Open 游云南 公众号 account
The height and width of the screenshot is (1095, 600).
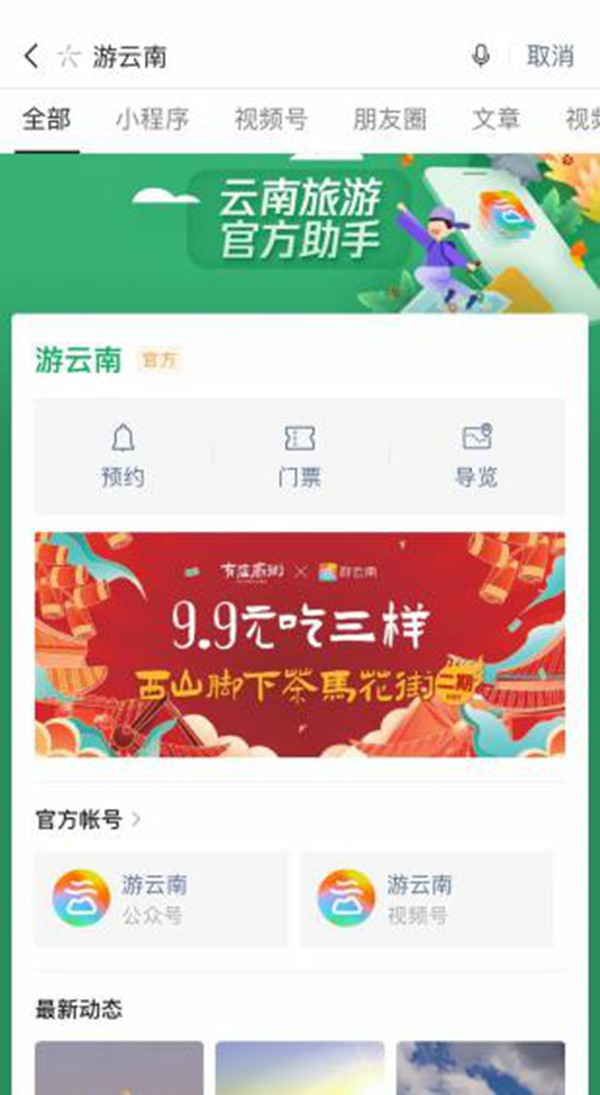(161, 898)
